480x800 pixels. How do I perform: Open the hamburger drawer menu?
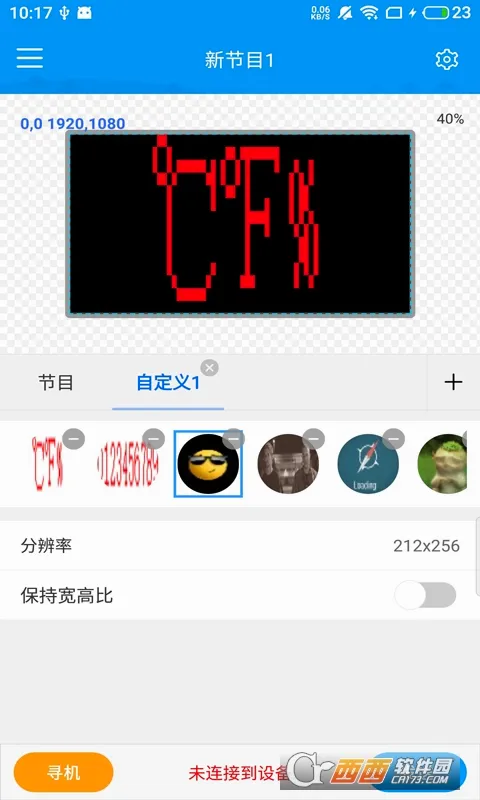(30, 59)
